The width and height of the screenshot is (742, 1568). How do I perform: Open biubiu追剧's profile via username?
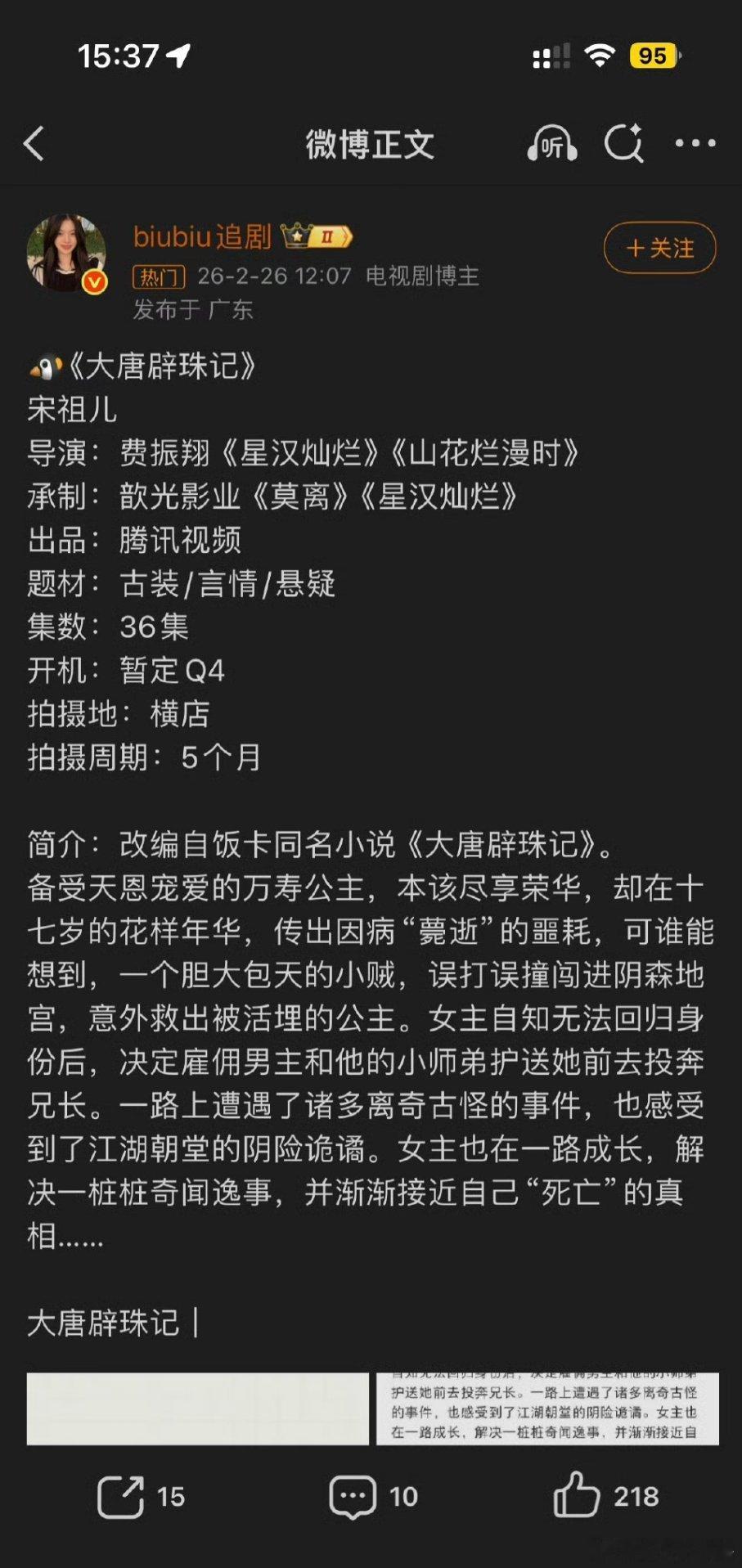click(205, 236)
